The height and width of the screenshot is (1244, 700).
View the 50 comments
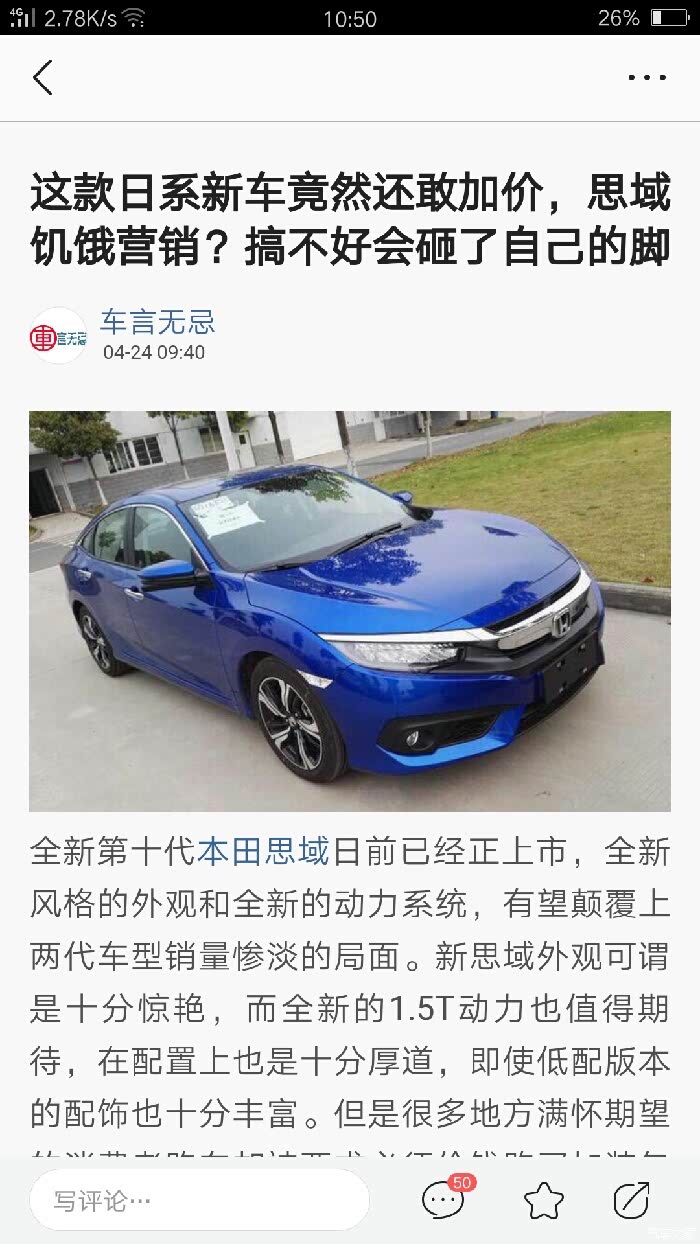(x=444, y=1199)
